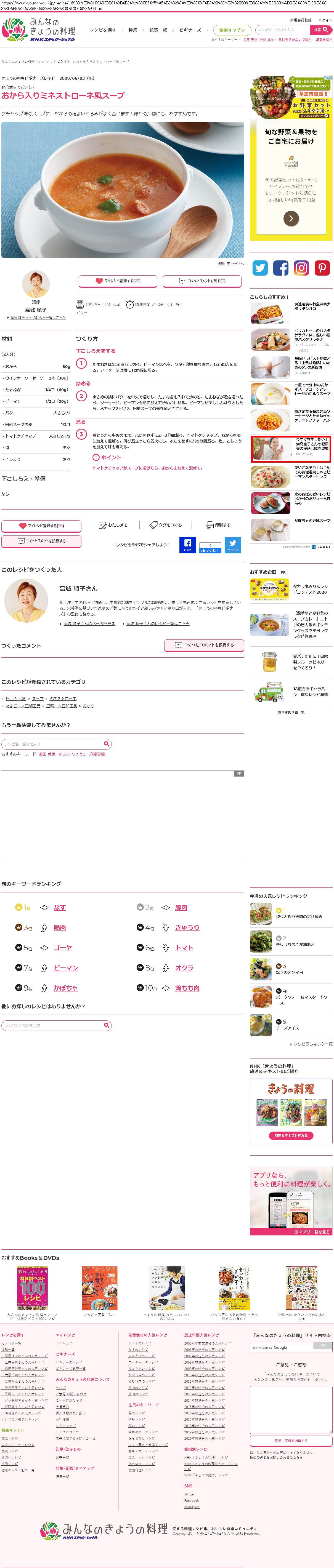Go to the 特集 section

(132, 30)
